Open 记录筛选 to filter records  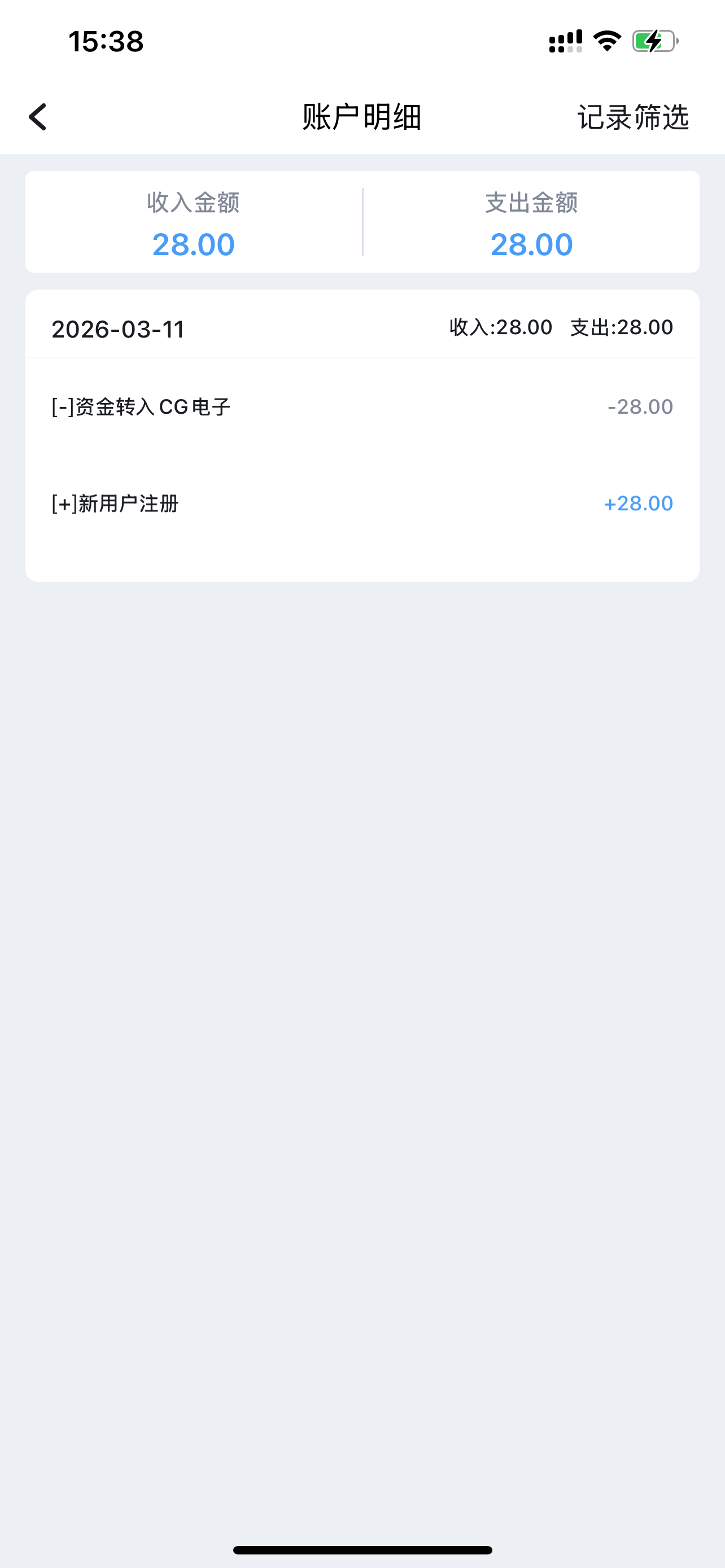click(633, 118)
